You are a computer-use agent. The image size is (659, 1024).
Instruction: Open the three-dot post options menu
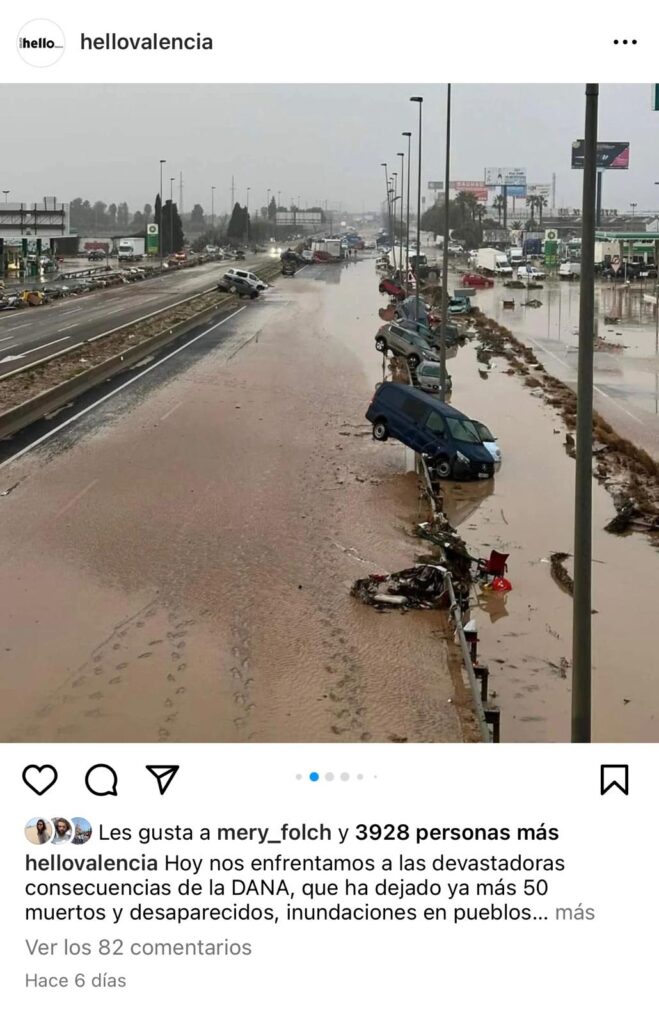[x=624, y=42]
